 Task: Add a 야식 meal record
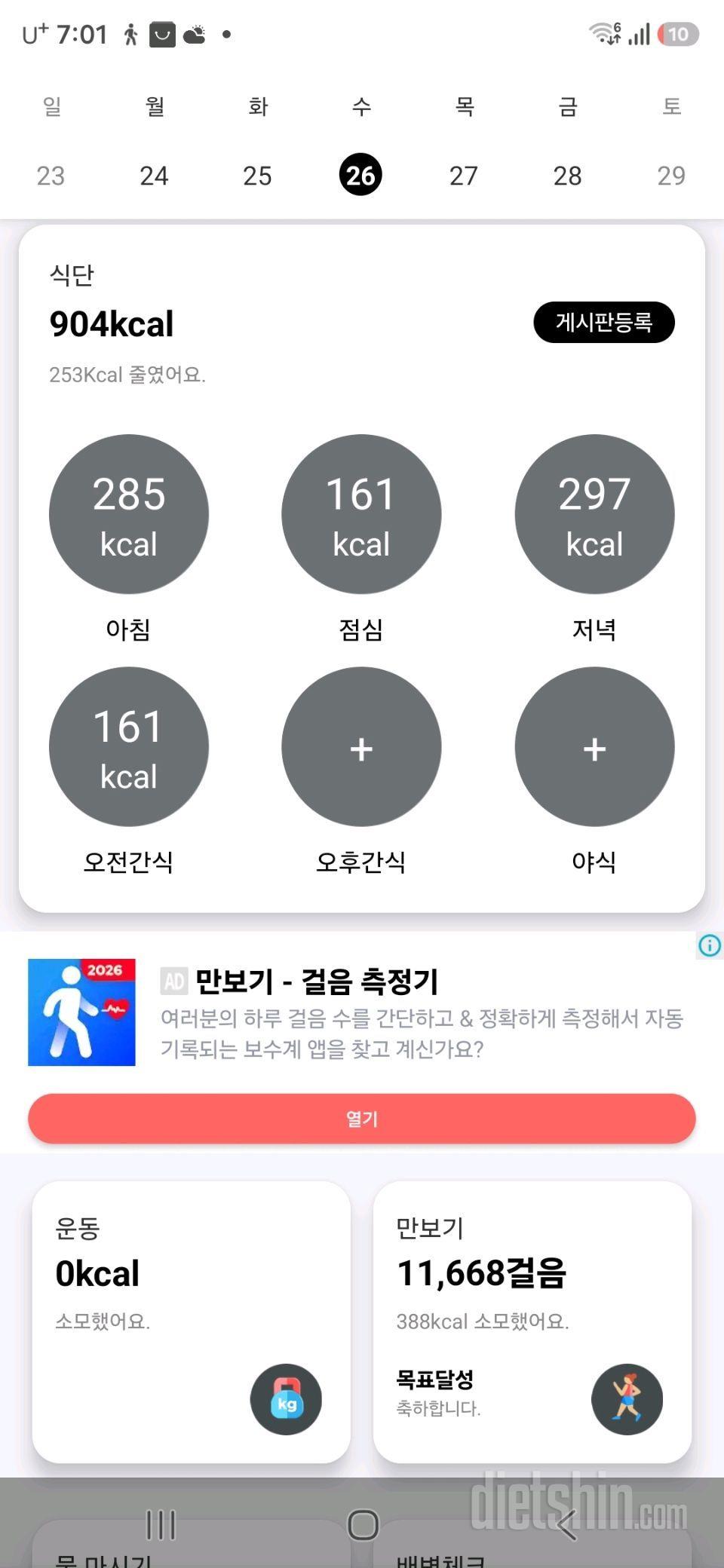click(x=594, y=746)
